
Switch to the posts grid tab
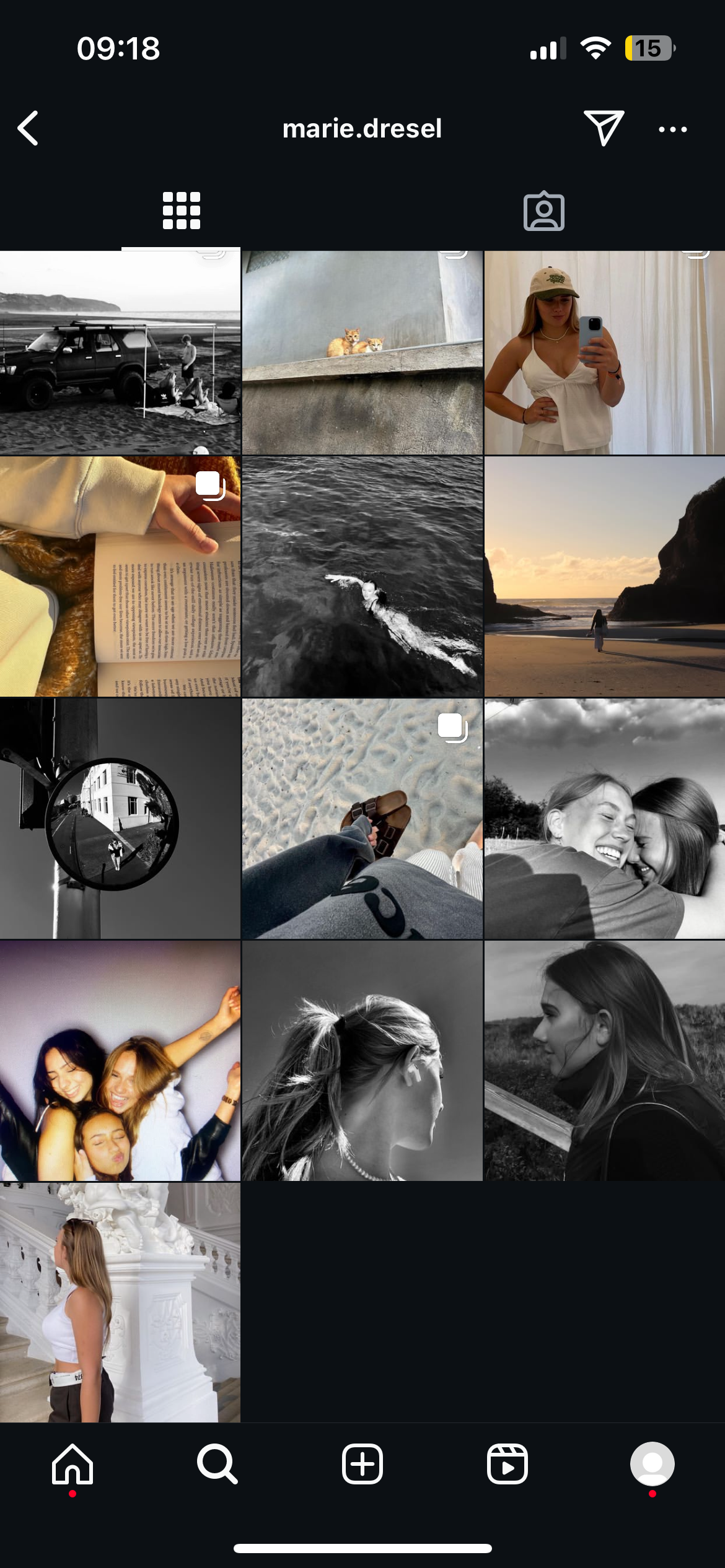click(181, 211)
